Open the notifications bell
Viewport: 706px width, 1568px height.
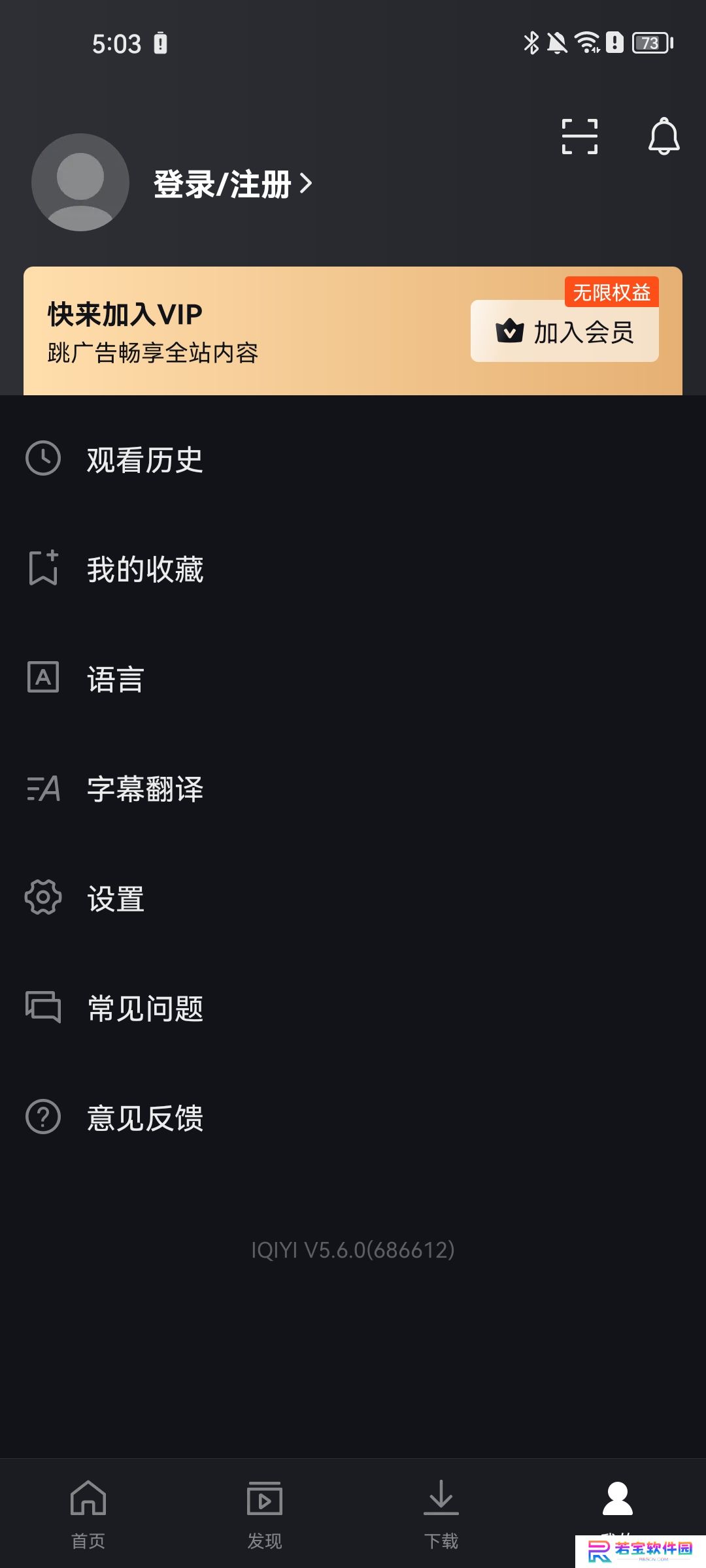pyautogui.click(x=664, y=137)
